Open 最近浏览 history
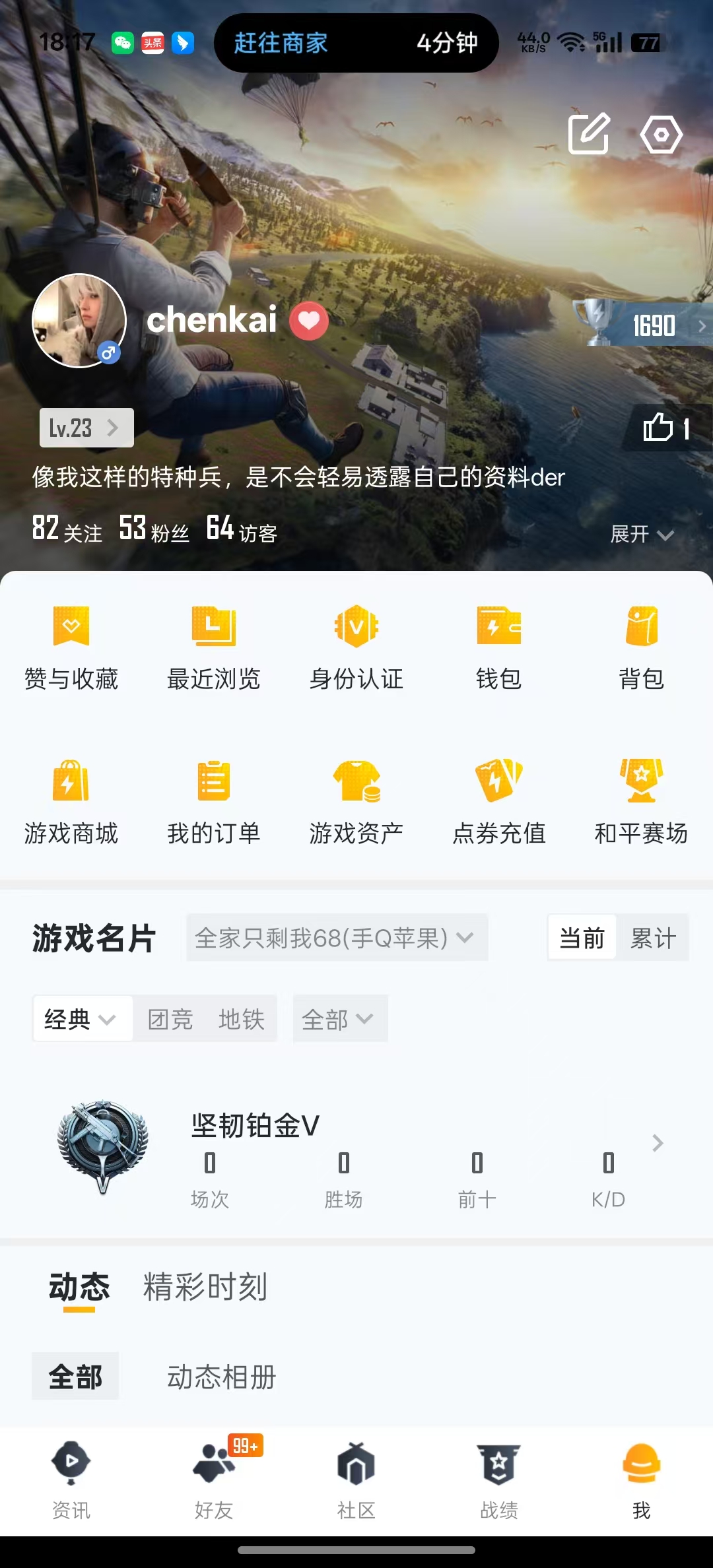 point(213,647)
